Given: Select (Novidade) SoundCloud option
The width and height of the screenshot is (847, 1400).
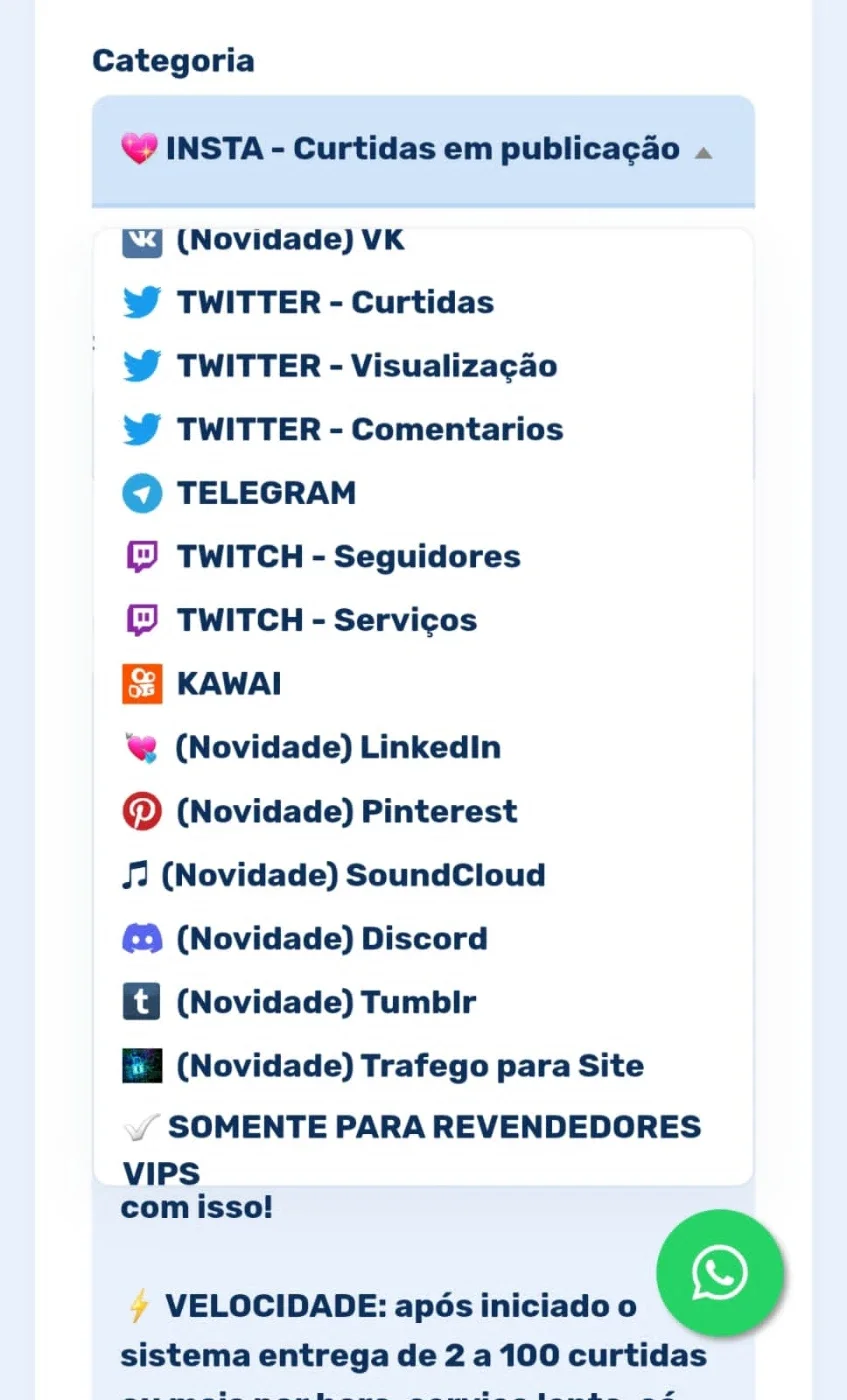Looking at the screenshot, I should pyautogui.click(x=423, y=875).
